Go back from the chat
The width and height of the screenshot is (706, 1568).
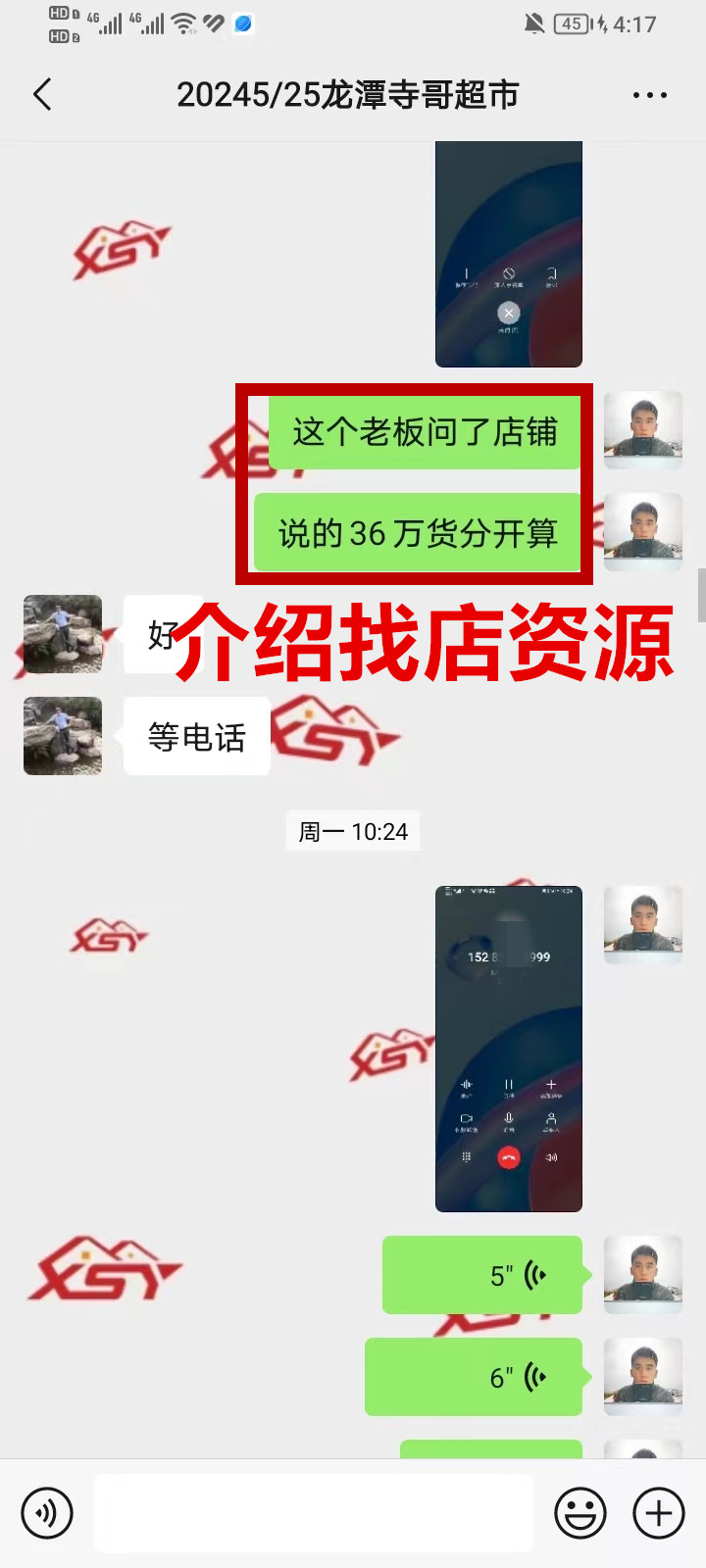point(42,95)
